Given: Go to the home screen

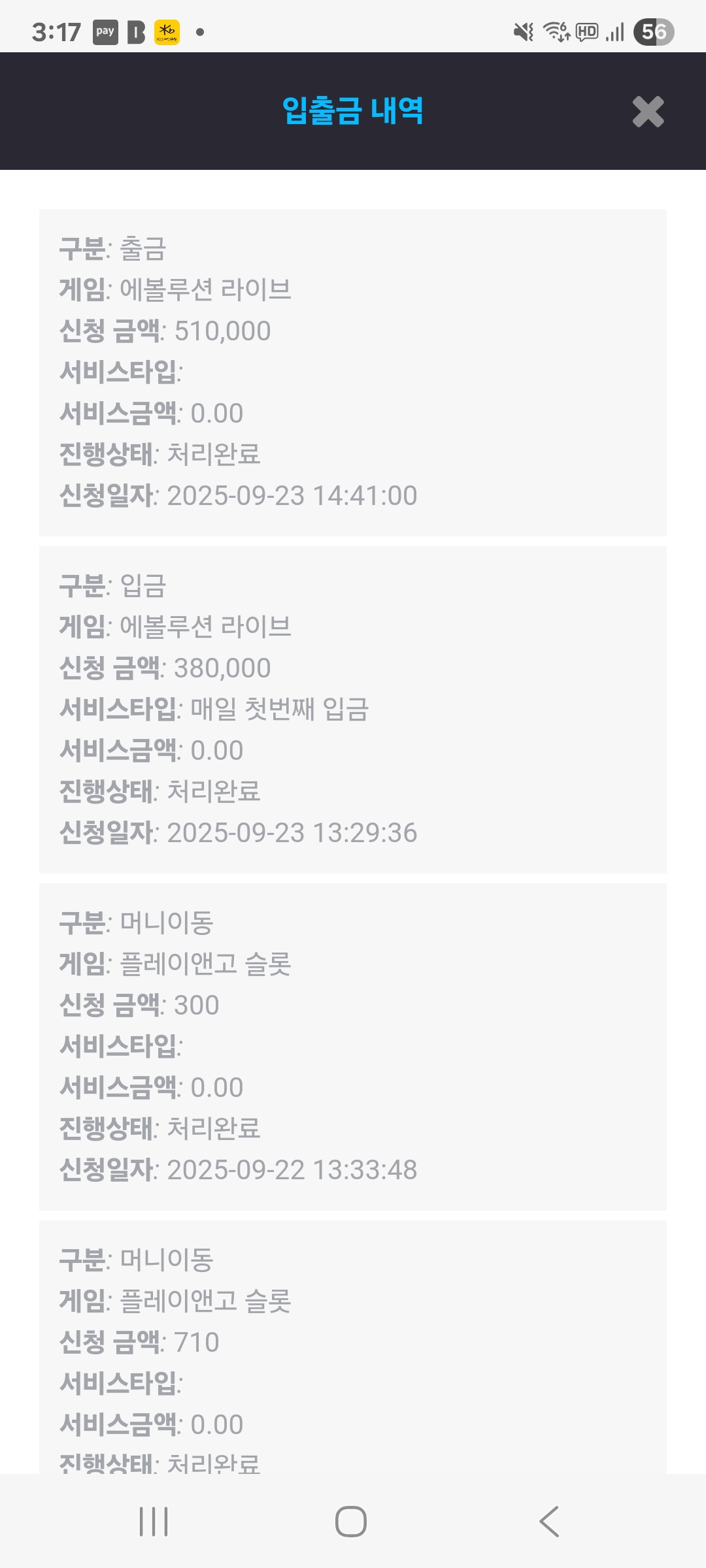Looking at the screenshot, I should [351, 1522].
